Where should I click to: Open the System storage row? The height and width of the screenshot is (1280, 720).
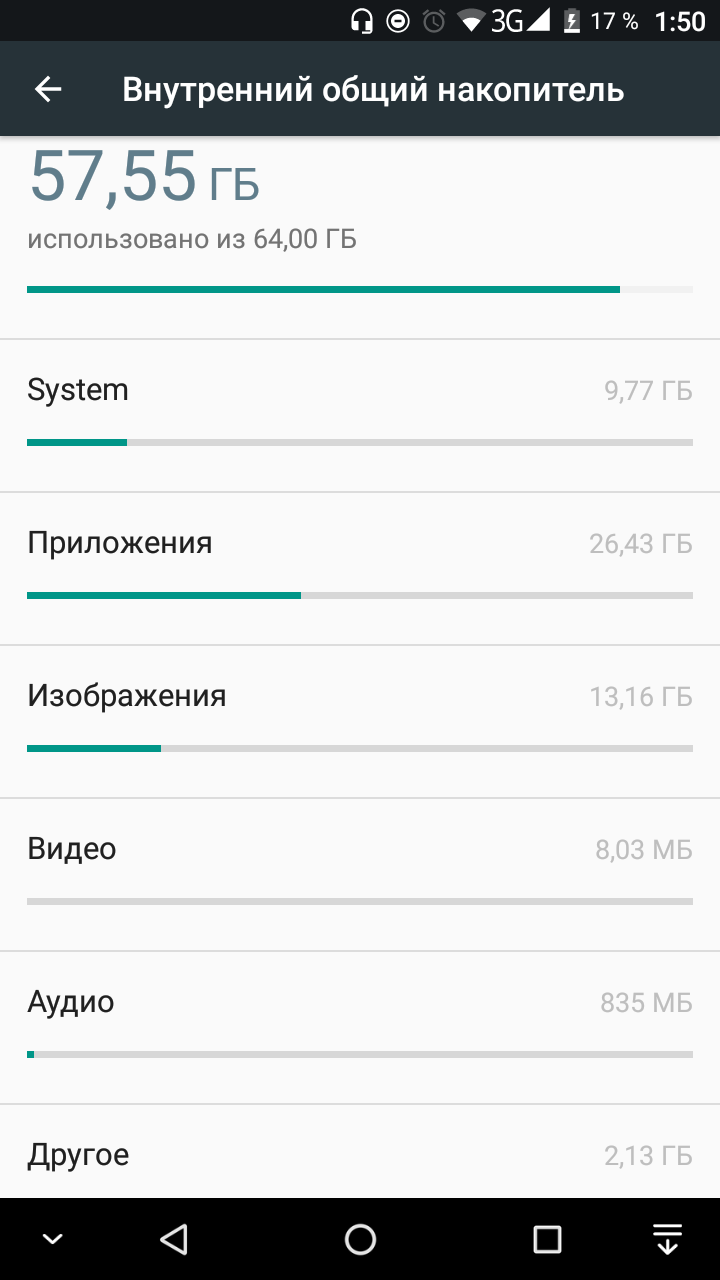[x=360, y=416]
